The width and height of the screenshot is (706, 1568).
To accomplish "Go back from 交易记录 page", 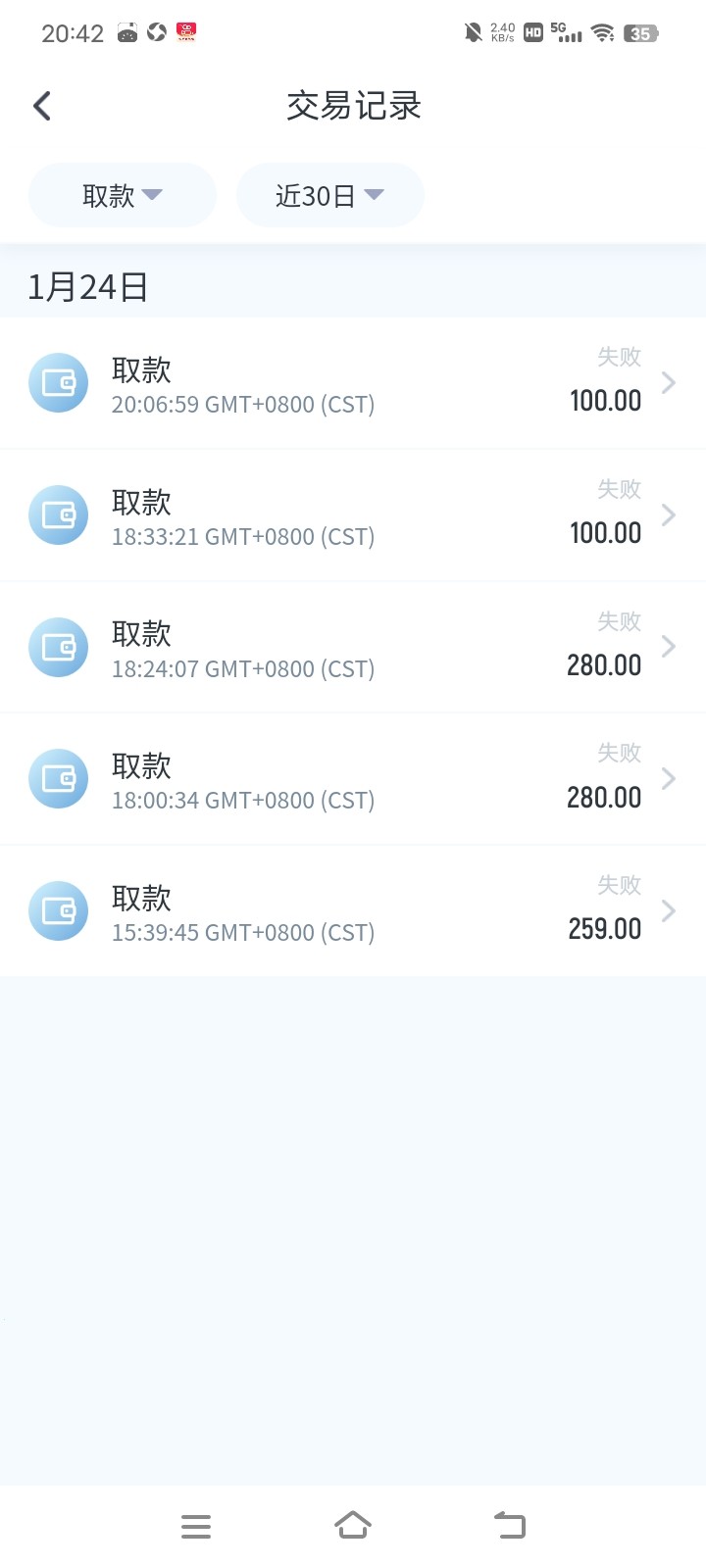I will pos(42,106).
